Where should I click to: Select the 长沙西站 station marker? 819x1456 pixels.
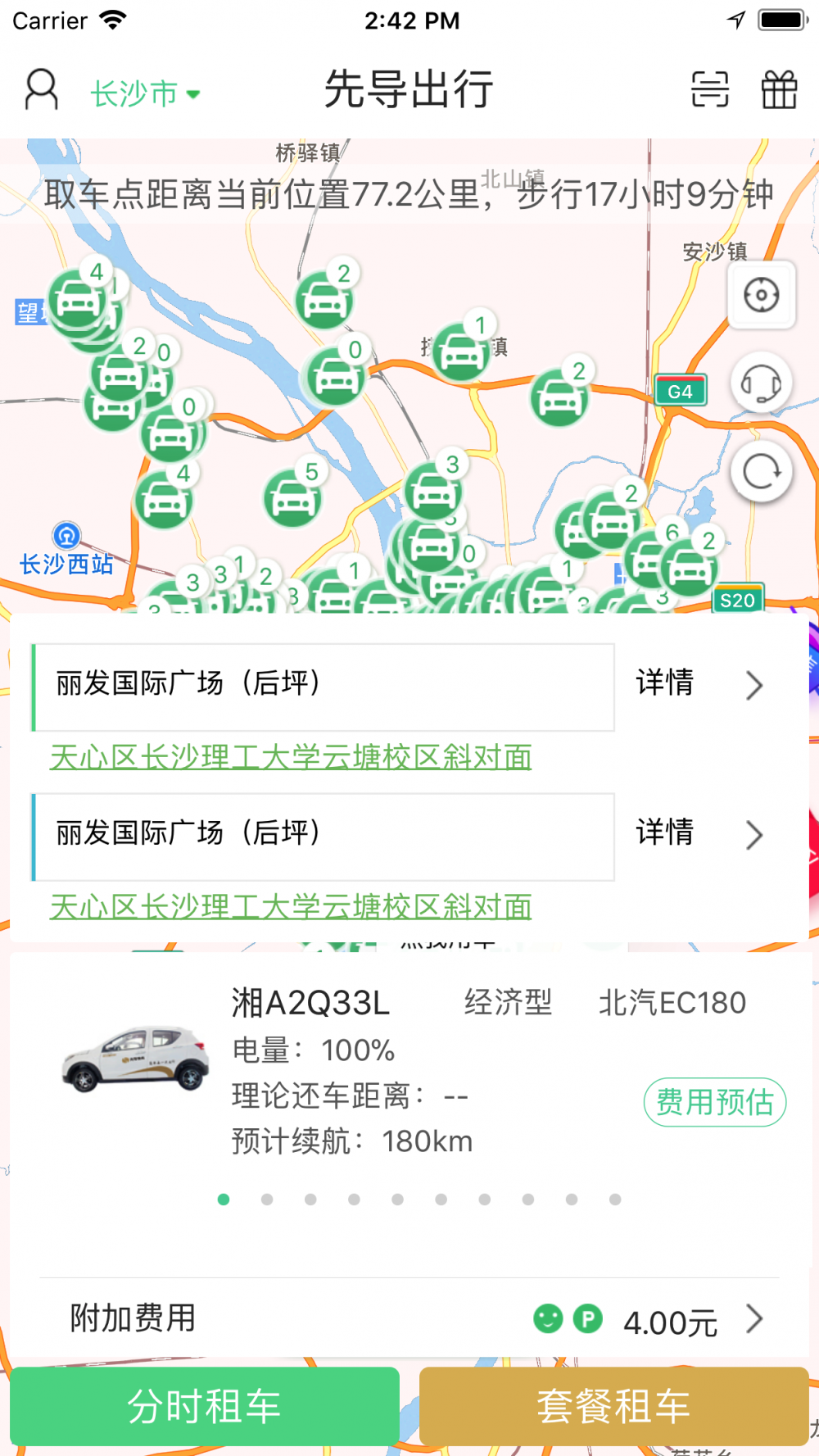pos(66,537)
